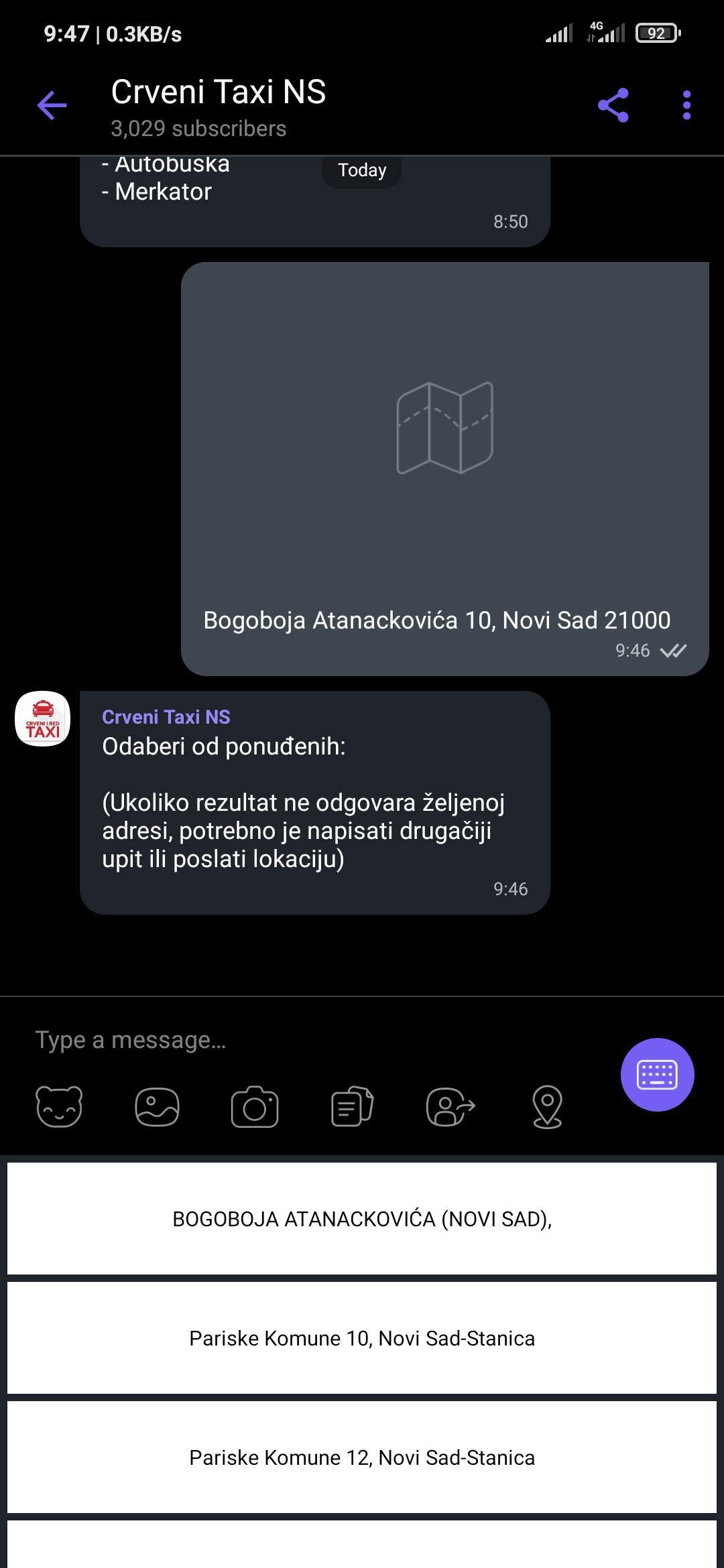724x1568 pixels.
Task: Open the three-dot overflow menu
Action: click(x=686, y=105)
